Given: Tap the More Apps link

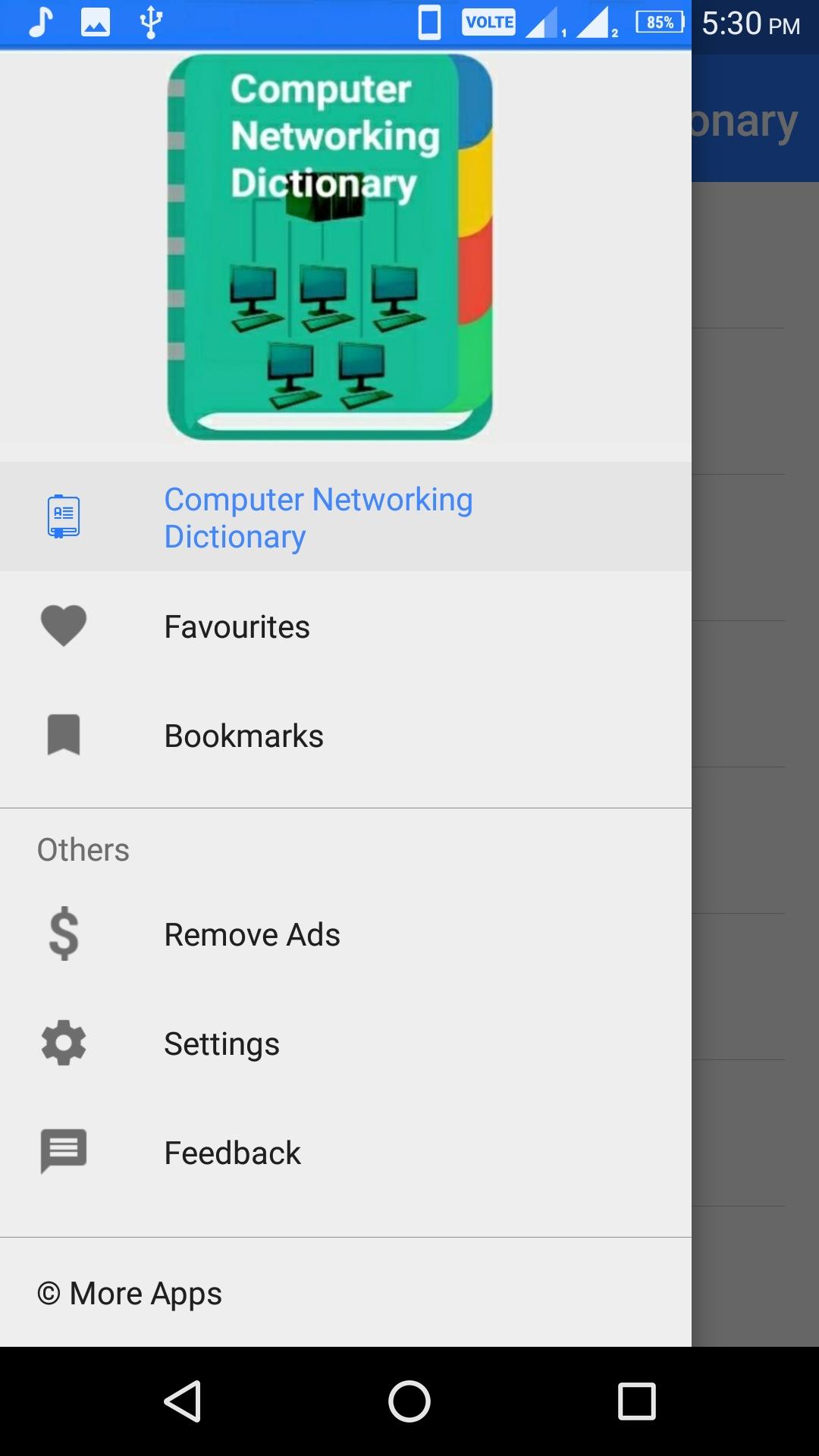Looking at the screenshot, I should 130,1294.
